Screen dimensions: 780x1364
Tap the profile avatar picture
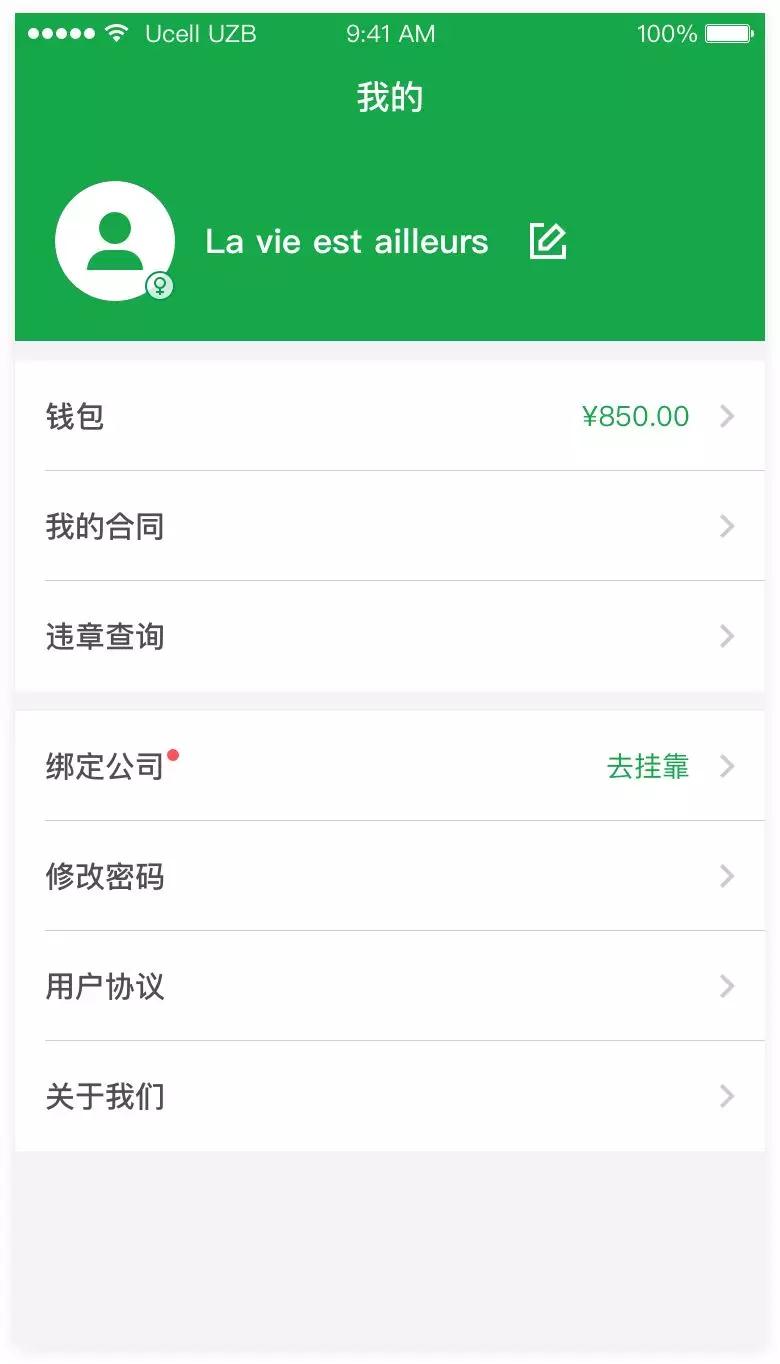coord(115,241)
